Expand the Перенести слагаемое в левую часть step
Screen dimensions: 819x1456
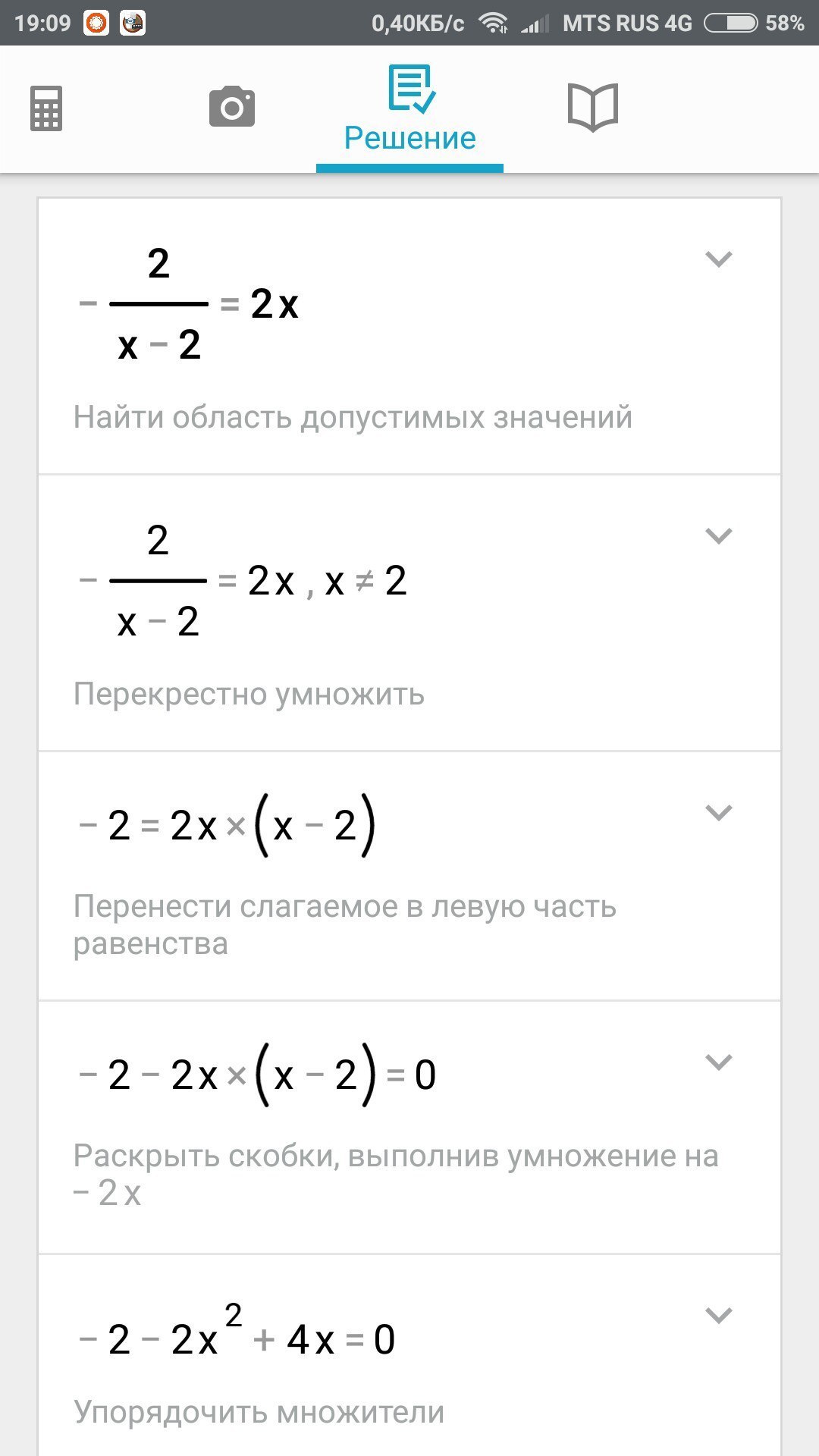(x=718, y=813)
